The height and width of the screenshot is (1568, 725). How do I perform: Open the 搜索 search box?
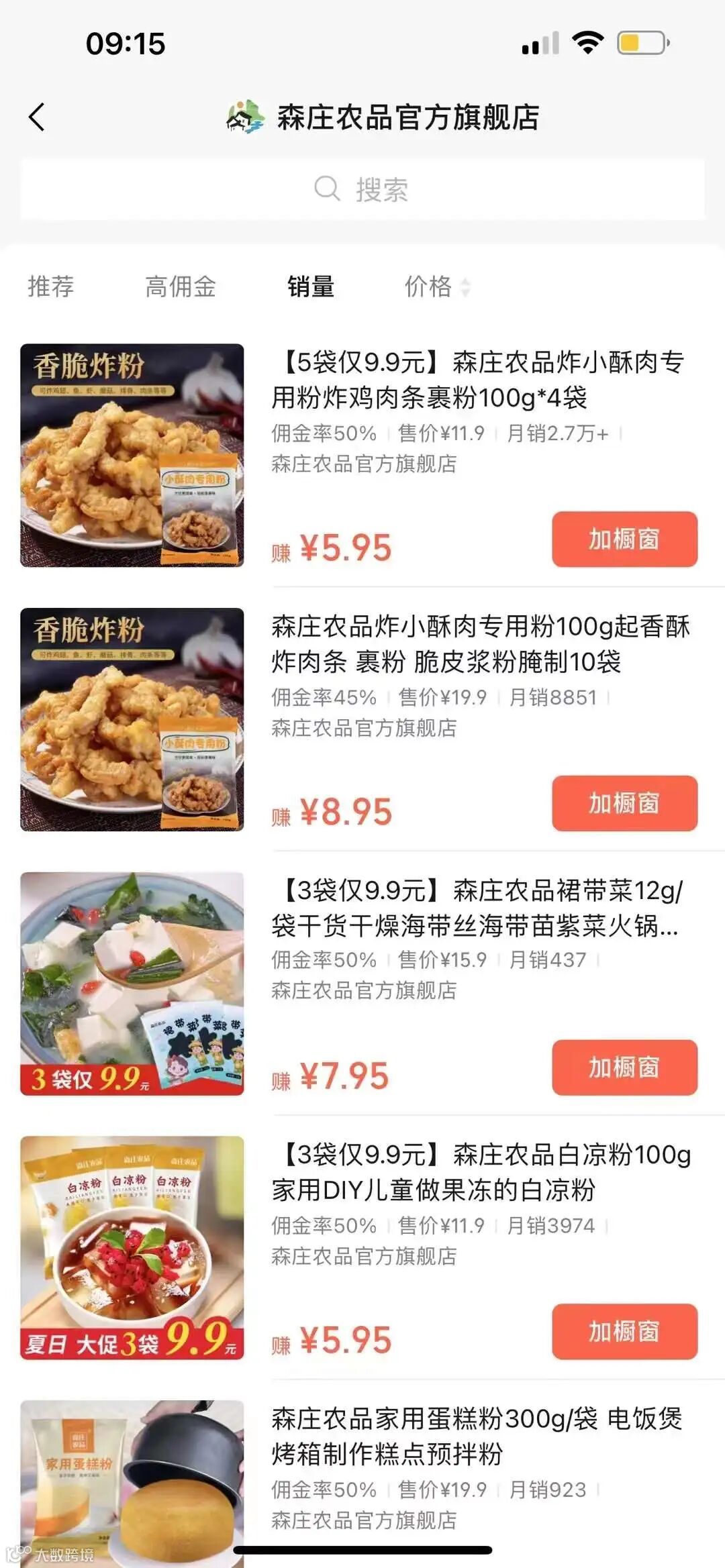tap(362, 189)
